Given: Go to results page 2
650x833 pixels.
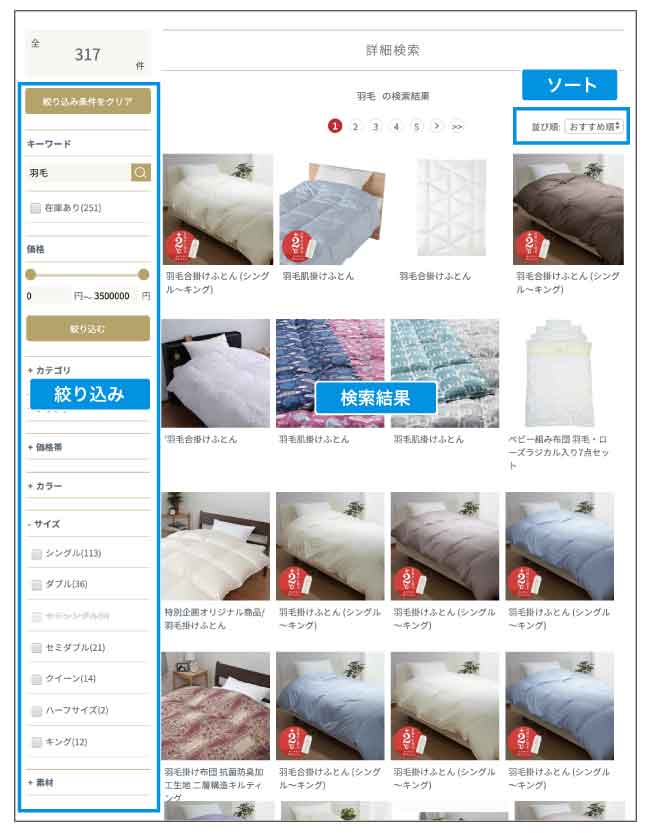Looking at the screenshot, I should [x=355, y=126].
